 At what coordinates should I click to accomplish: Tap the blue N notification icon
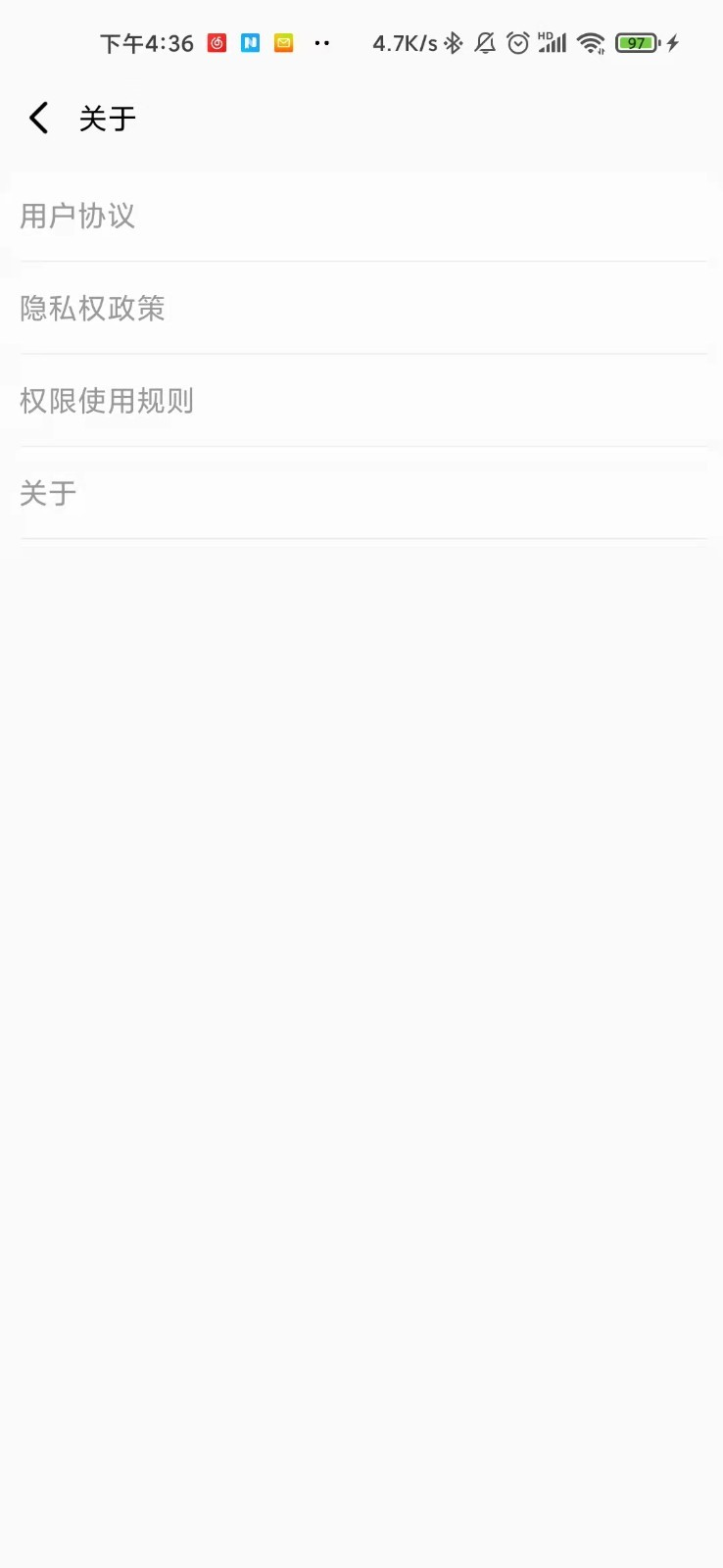tap(249, 42)
